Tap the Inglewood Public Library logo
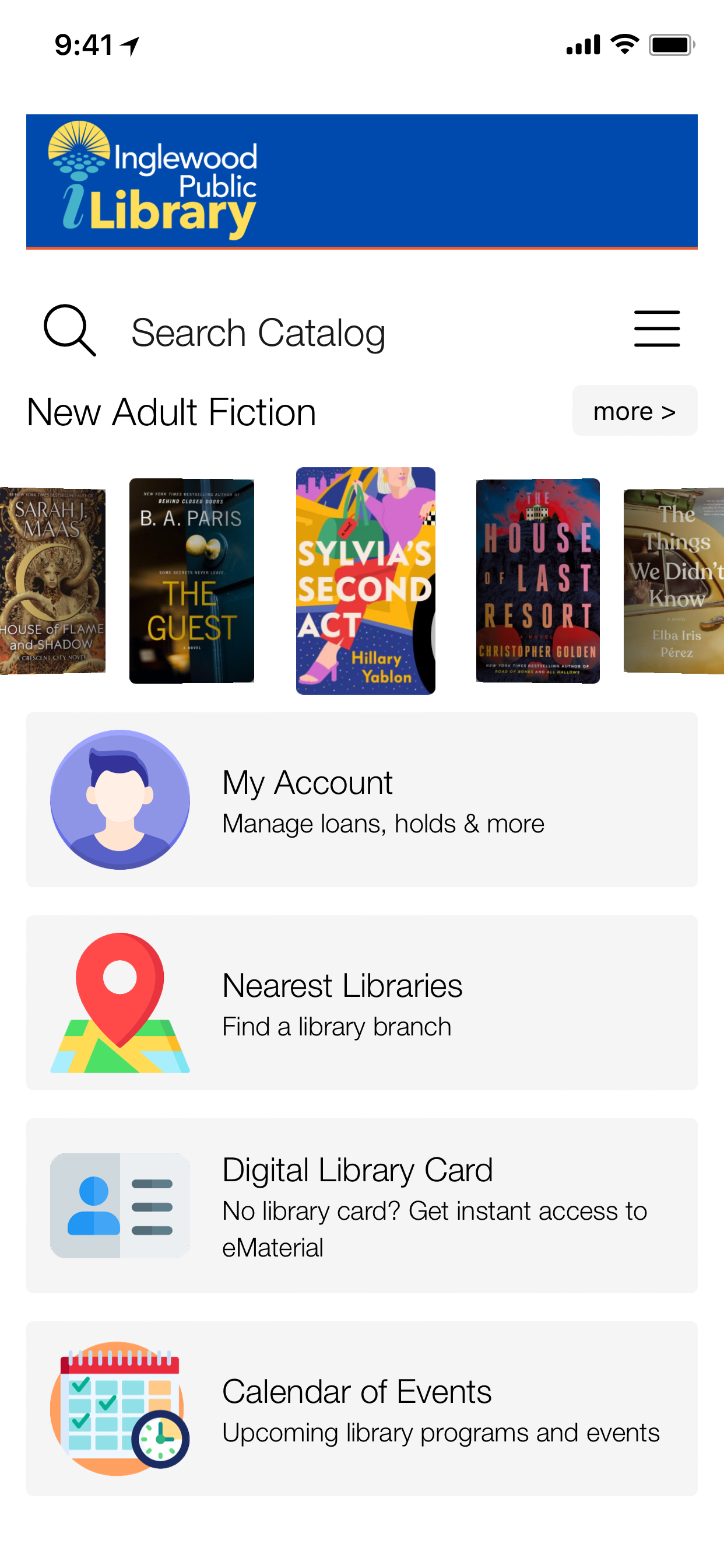724x1568 pixels. tap(153, 181)
